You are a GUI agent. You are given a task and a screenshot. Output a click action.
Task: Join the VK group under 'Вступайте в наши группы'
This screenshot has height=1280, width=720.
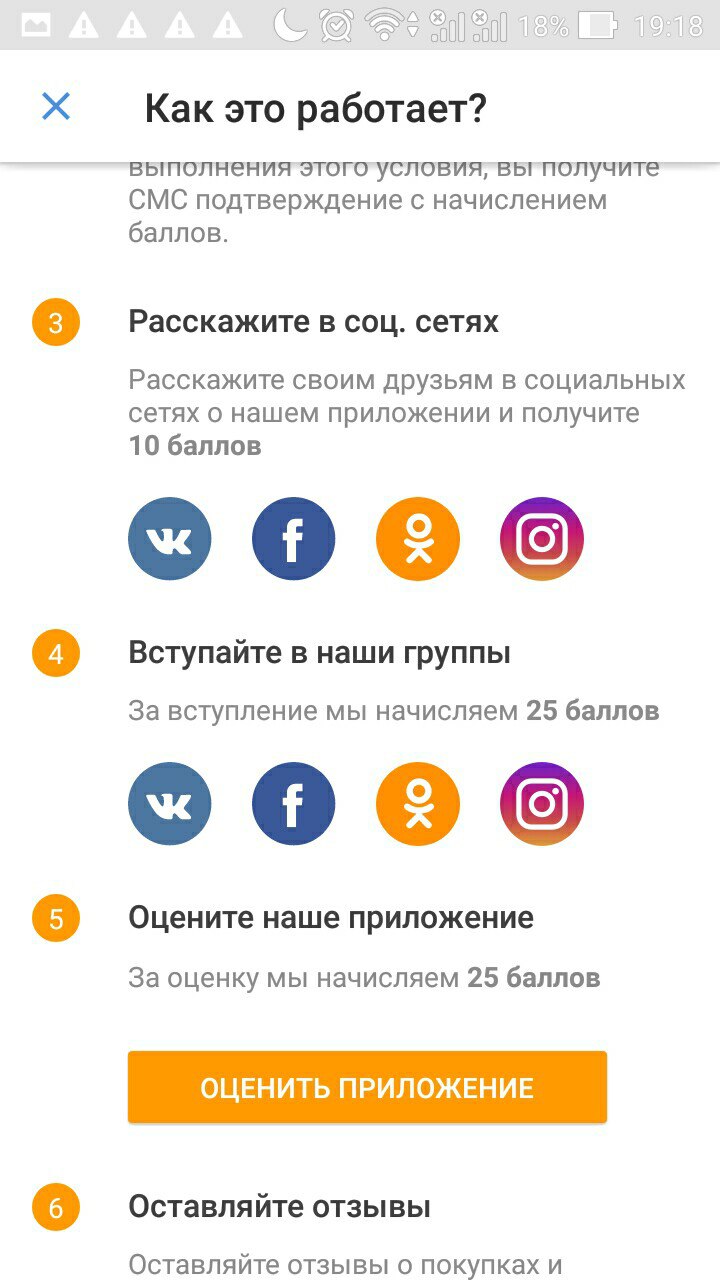coord(170,804)
